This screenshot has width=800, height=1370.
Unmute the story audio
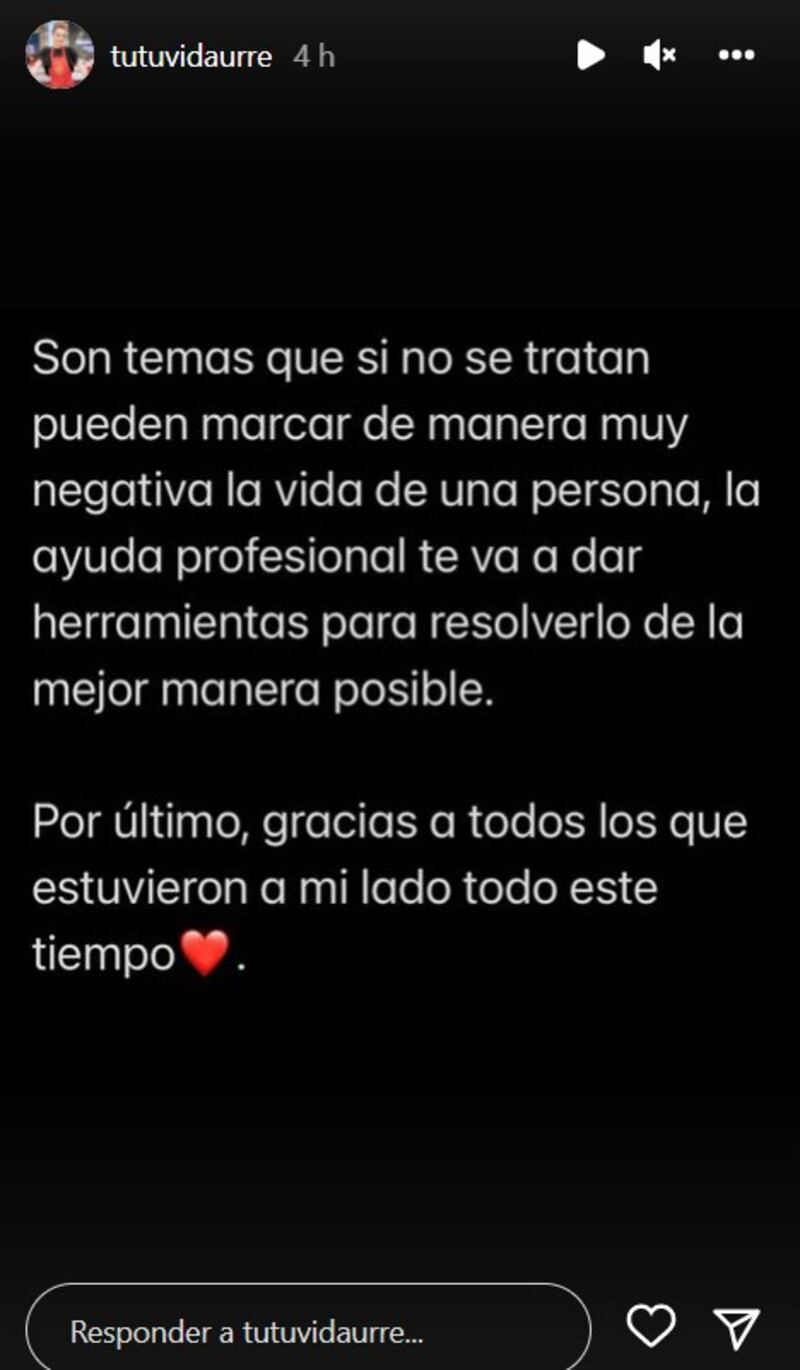click(x=659, y=56)
